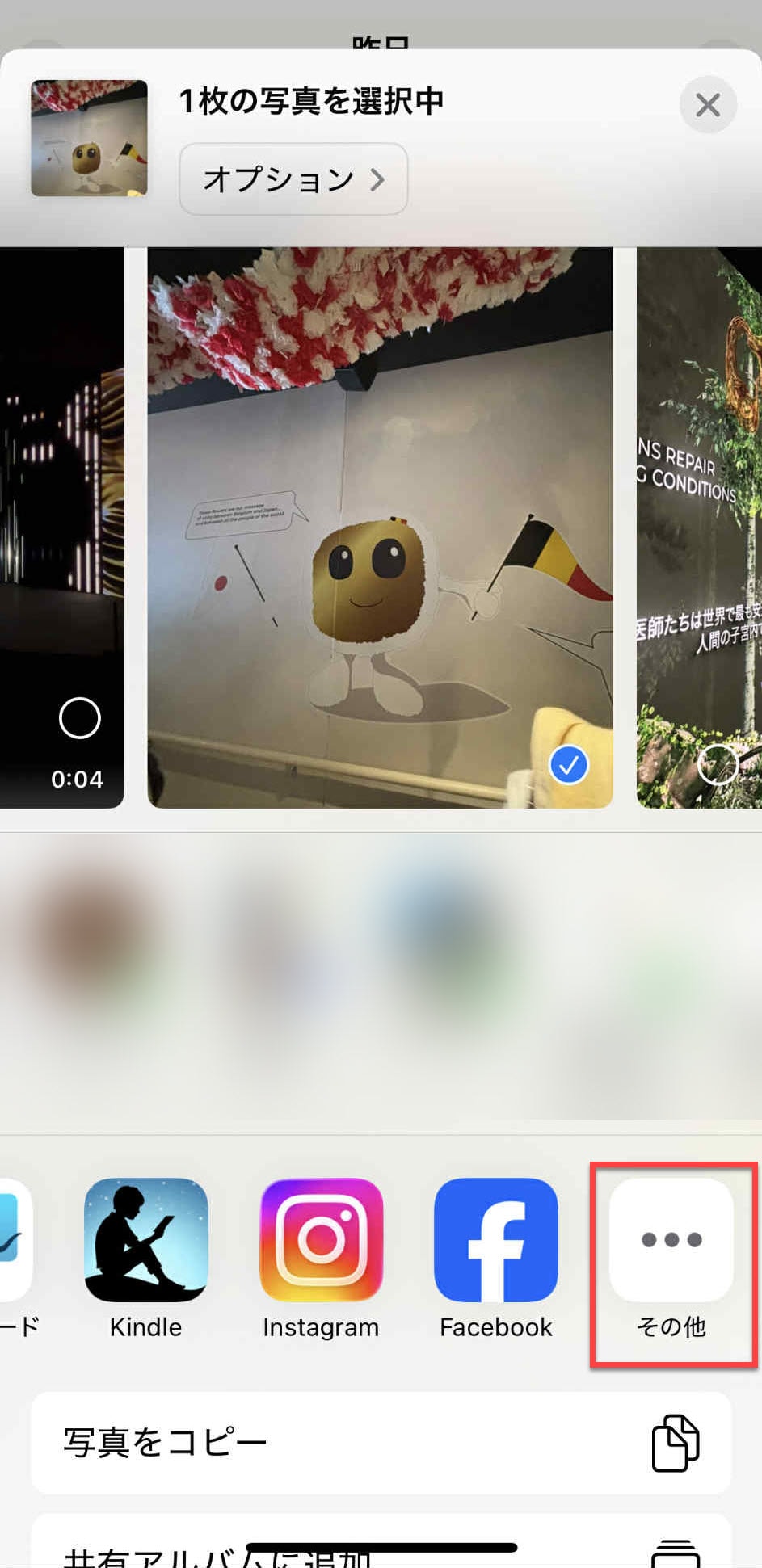Image resolution: width=762 pixels, height=1568 pixels.
Task: Share the photo to Facebook
Action: click(495, 1240)
